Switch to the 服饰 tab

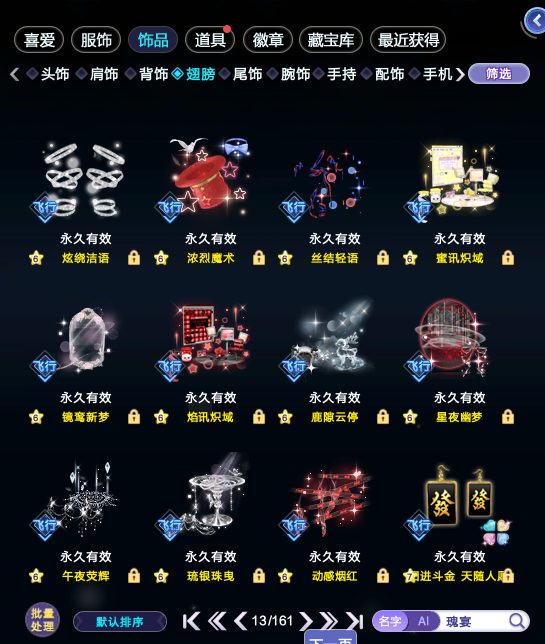[96, 40]
